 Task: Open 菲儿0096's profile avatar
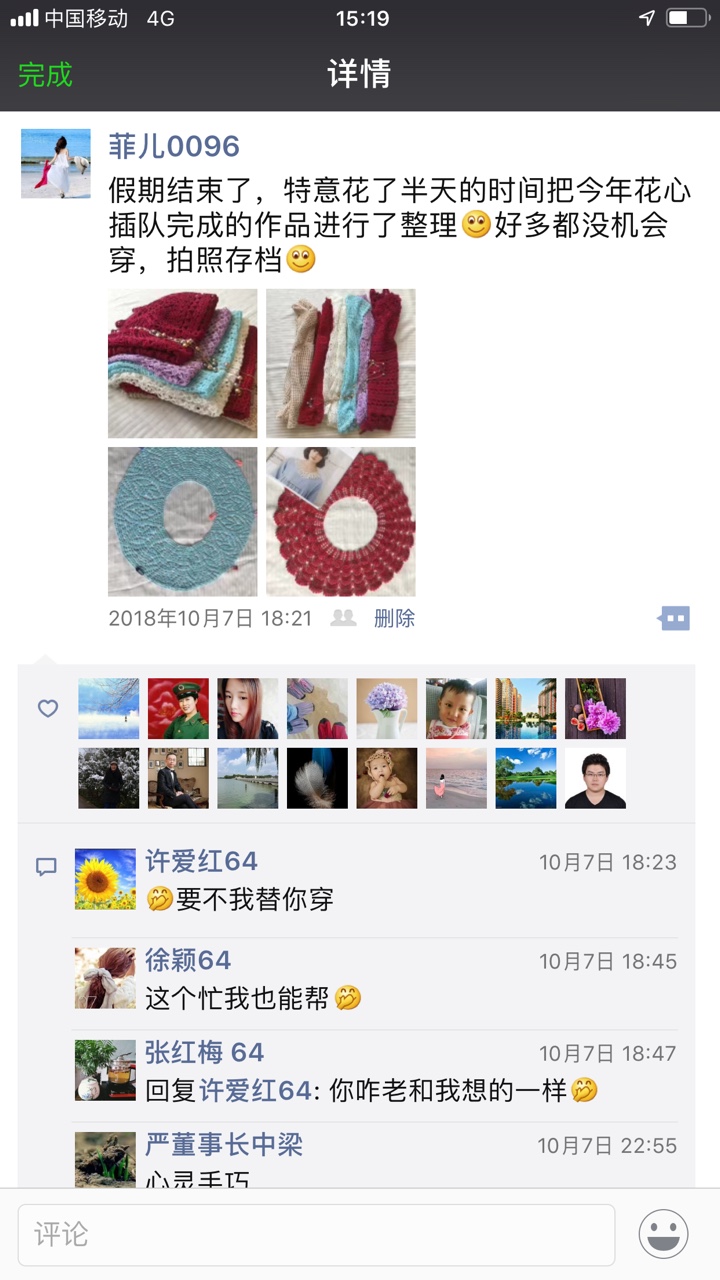pos(56,163)
